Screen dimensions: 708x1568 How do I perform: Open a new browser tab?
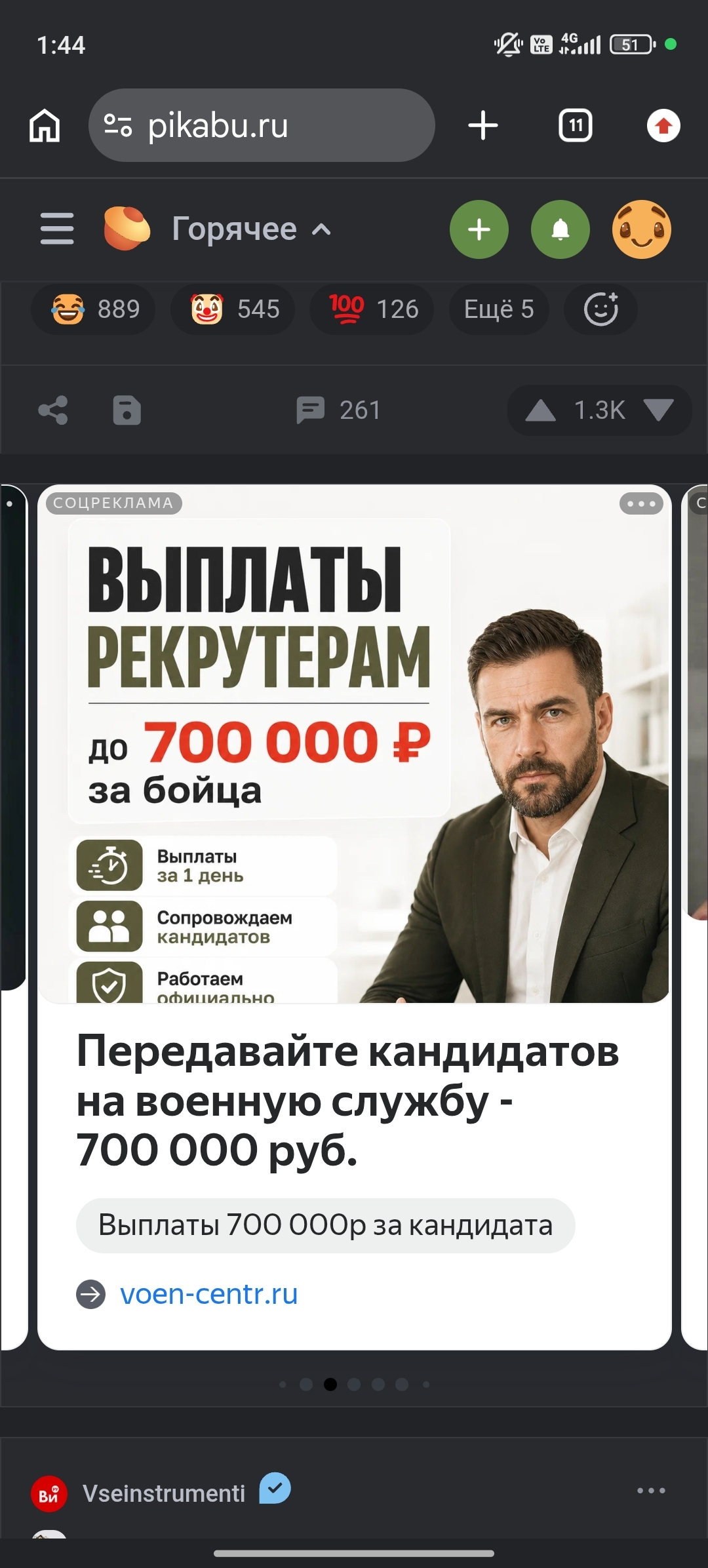[483, 125]
